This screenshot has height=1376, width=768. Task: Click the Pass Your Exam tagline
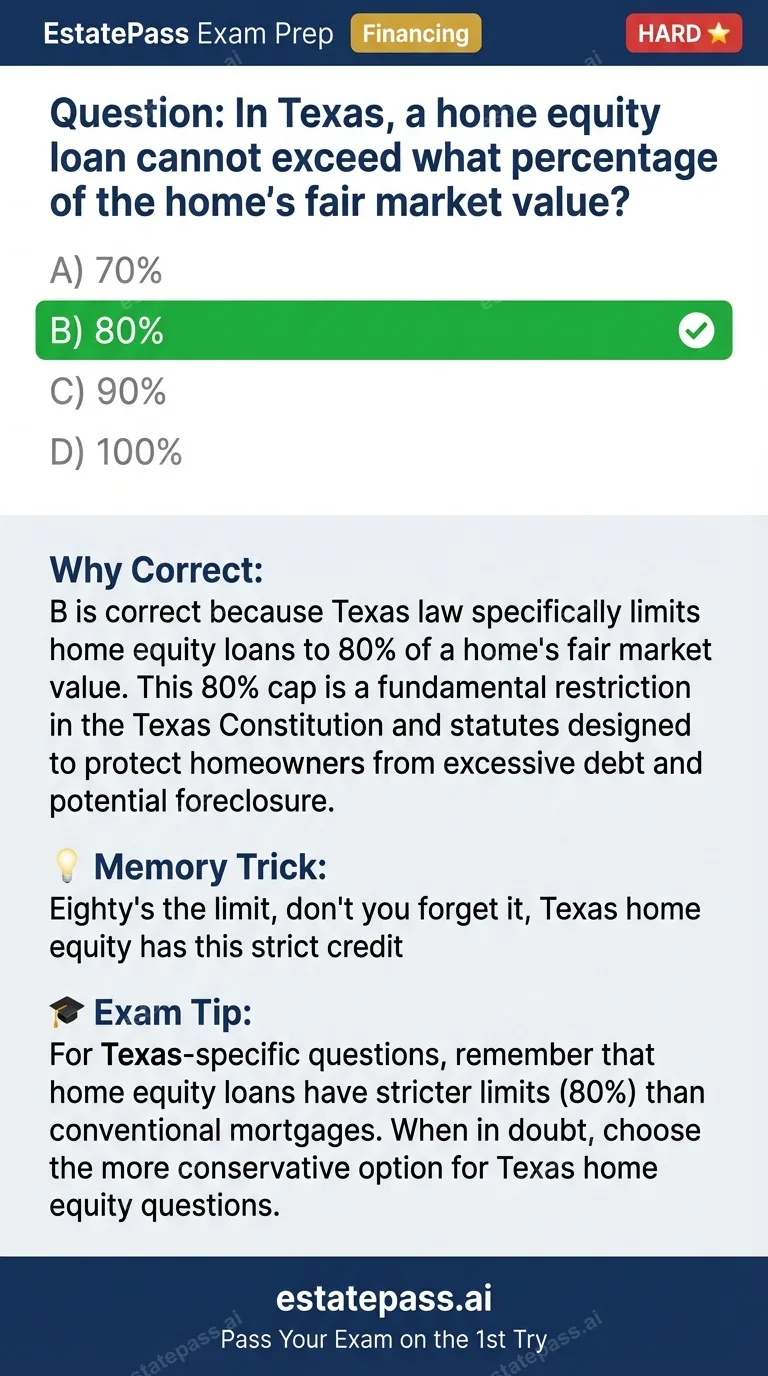[384, 1339]
